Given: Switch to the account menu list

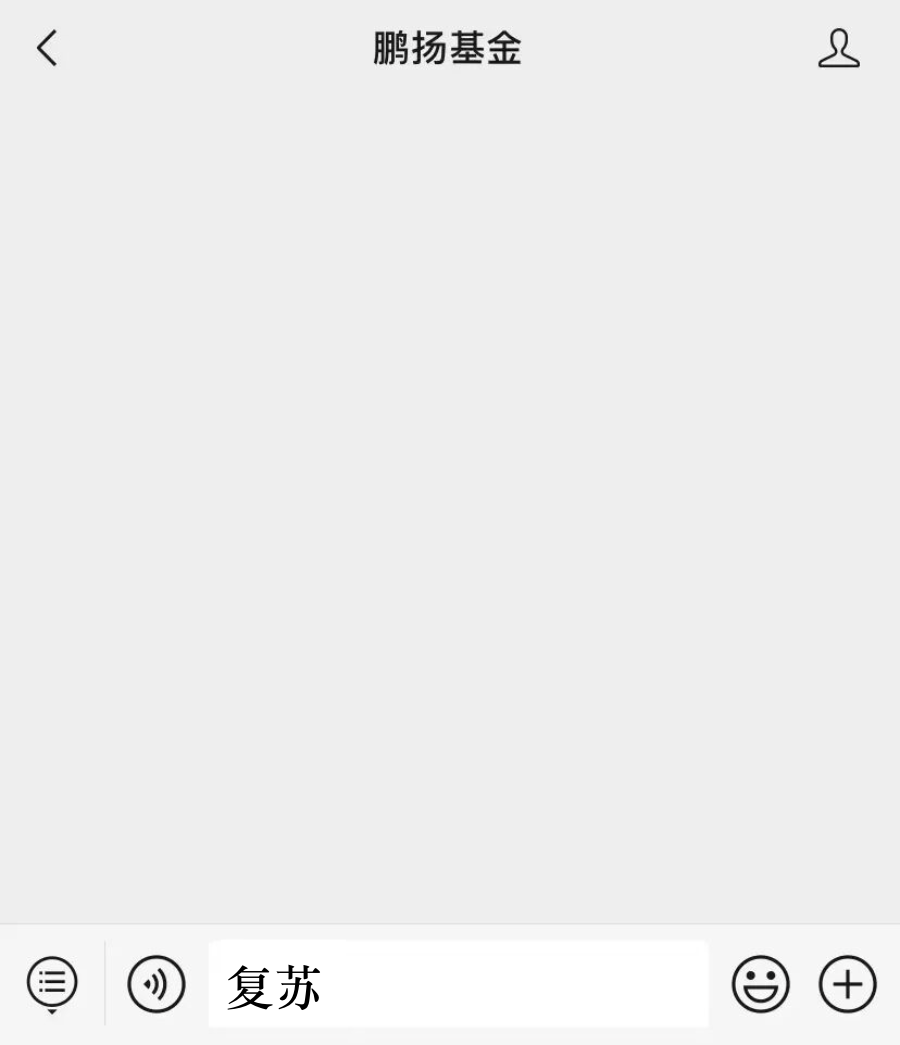Looking at the screenshot, I should (x=52, y=984).
